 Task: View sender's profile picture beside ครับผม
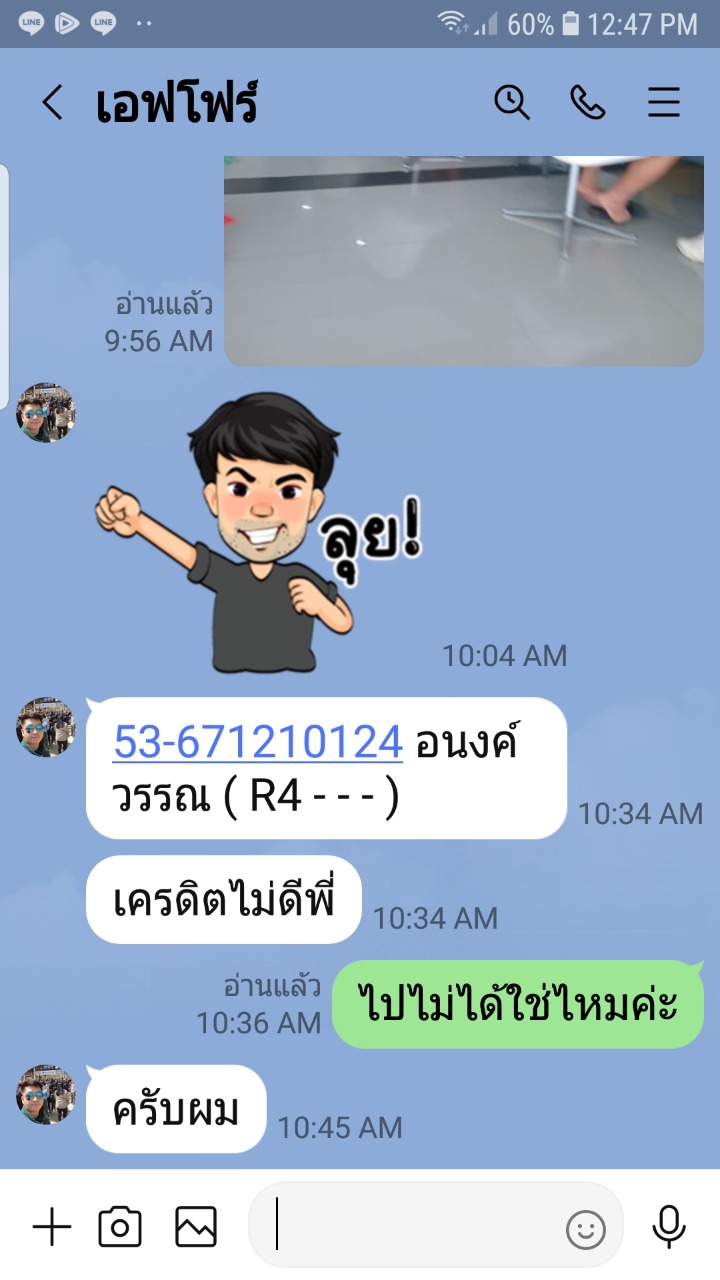pos(46,1095)
